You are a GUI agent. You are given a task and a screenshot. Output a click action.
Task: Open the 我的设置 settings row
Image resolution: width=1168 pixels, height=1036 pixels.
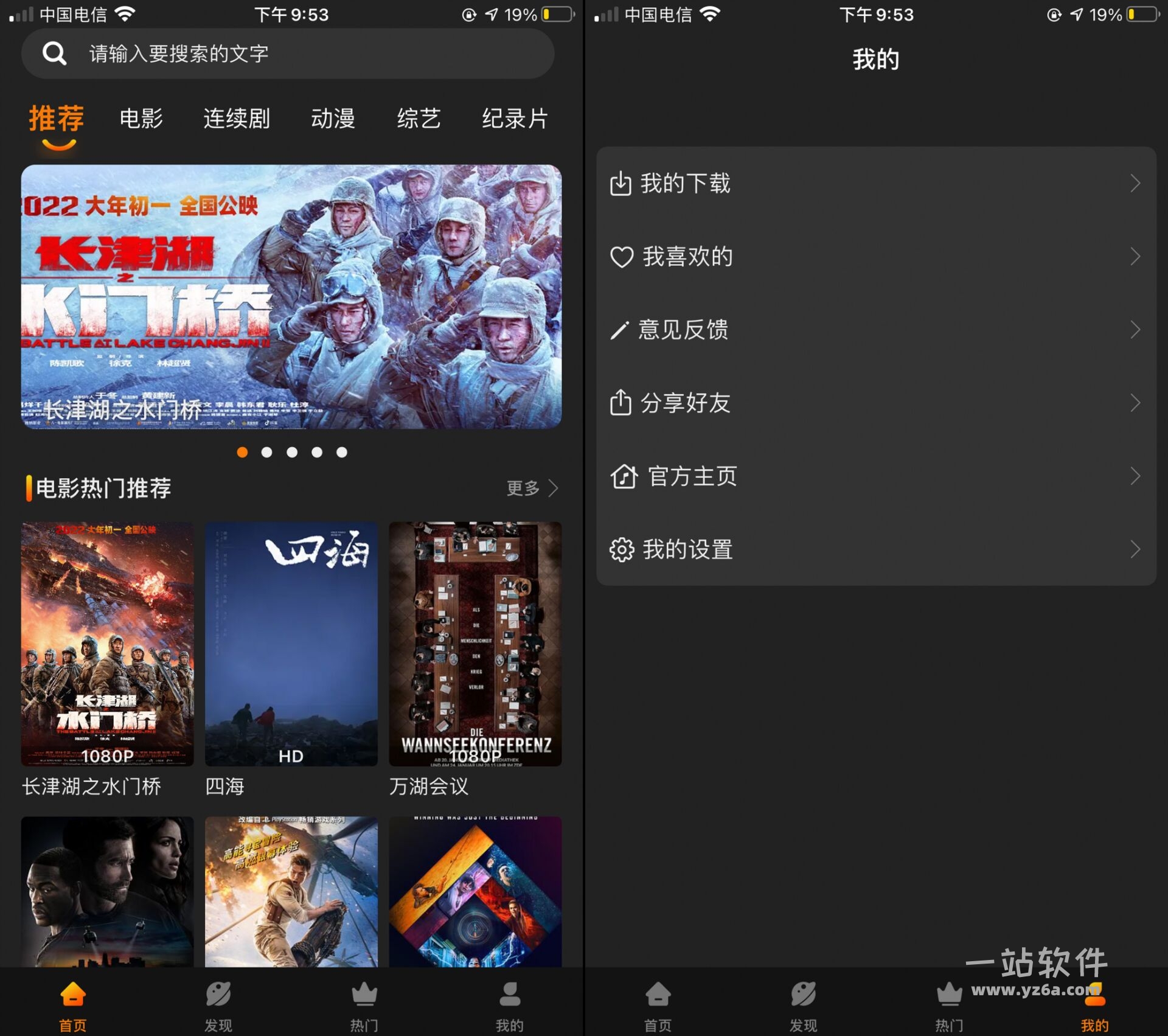[875, 549]
